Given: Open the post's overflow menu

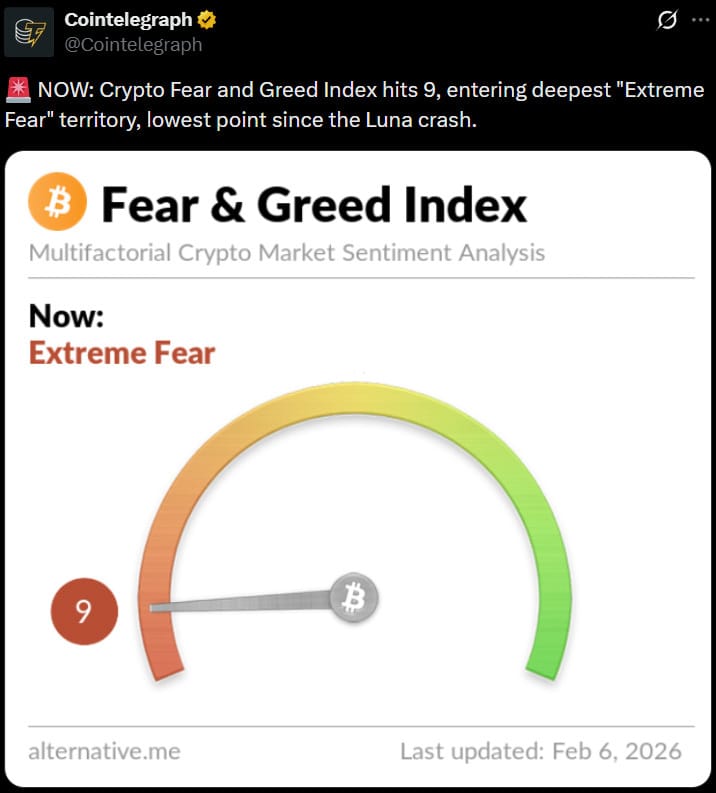Looking at the screenshot, I should 699,21.
